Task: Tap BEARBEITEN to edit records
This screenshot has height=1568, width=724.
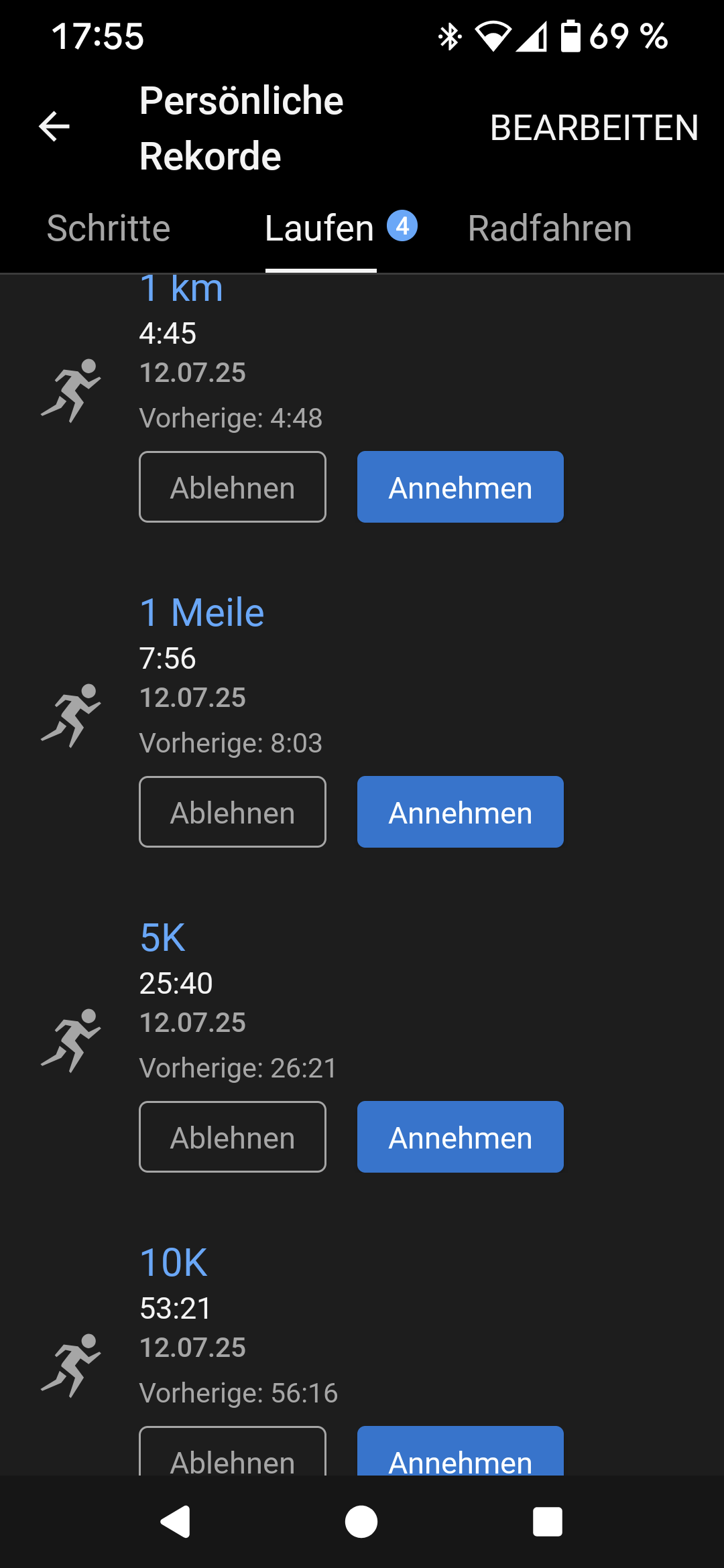Action: click(595, 127)
